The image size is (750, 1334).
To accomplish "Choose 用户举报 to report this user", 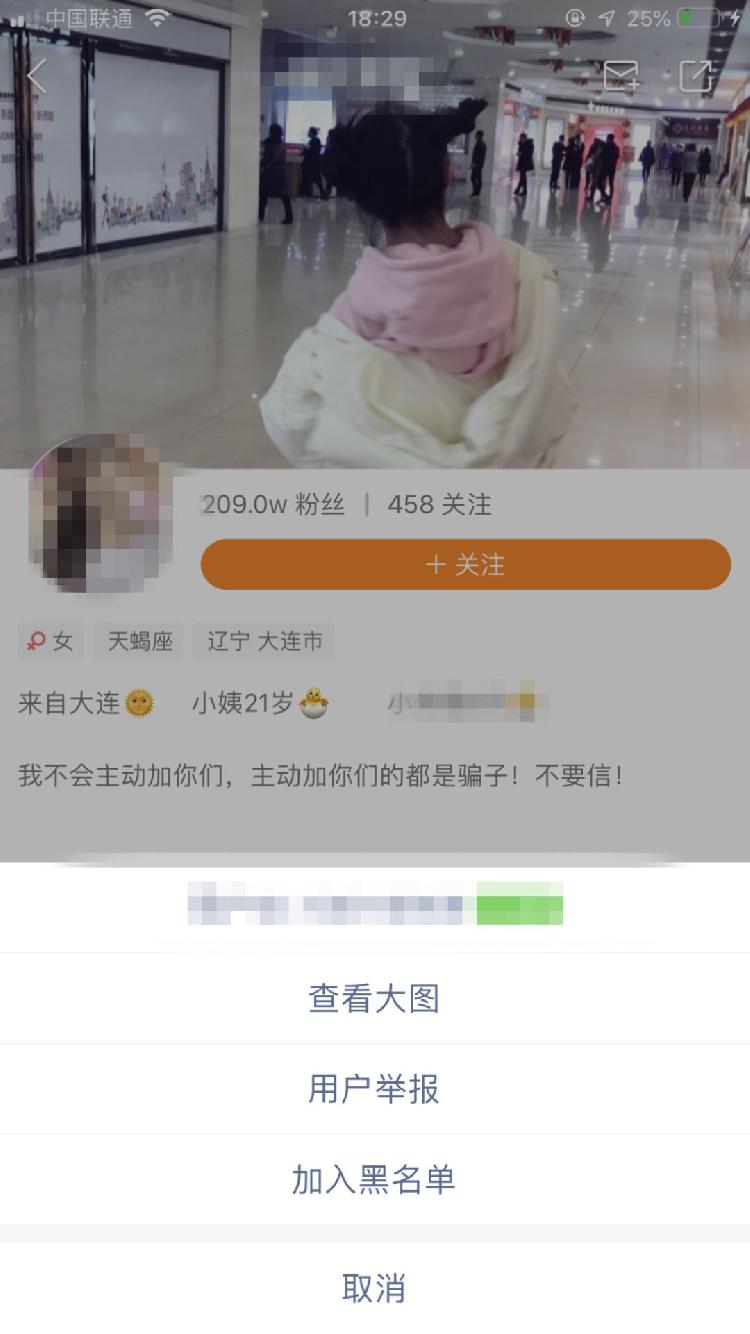I will 375,1089.
